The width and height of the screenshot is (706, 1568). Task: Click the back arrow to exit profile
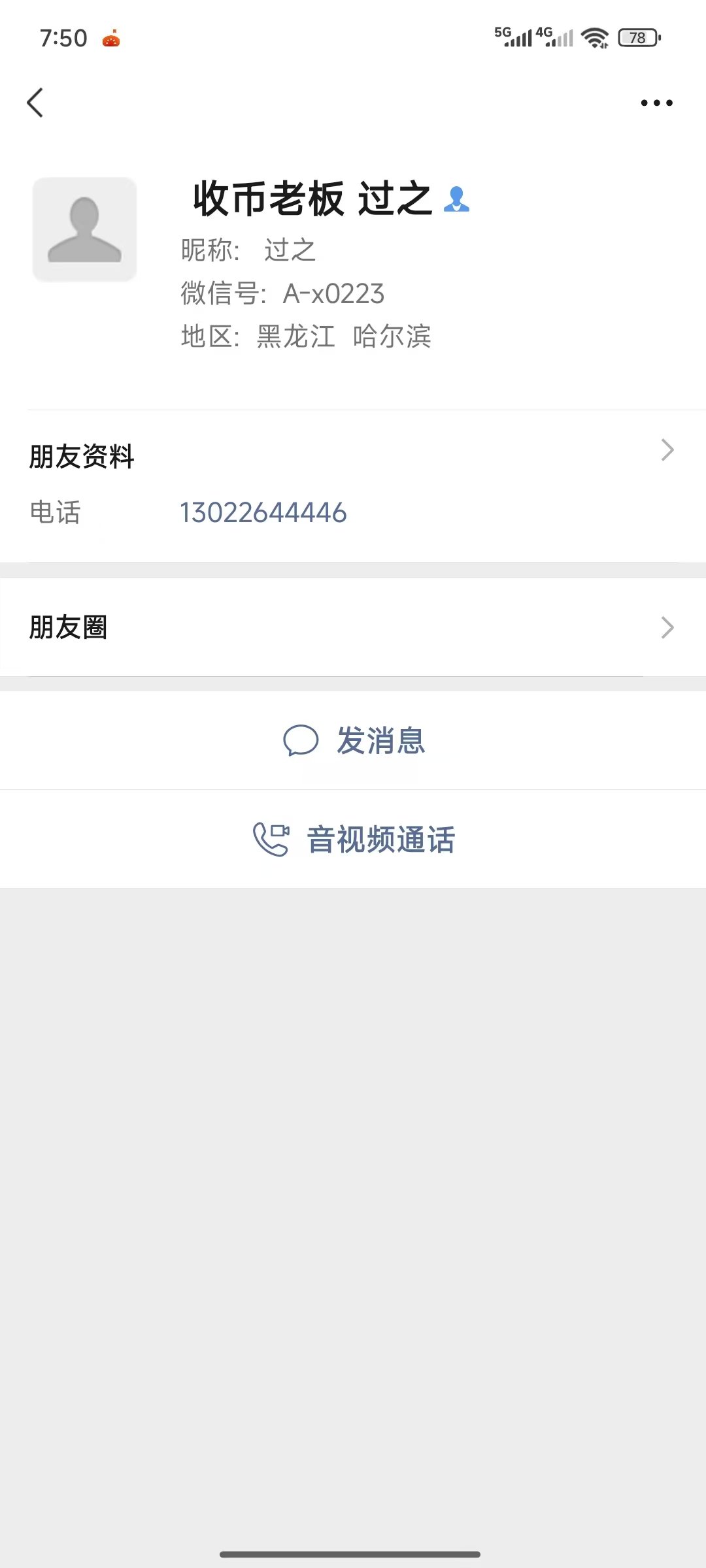[36, 103]
